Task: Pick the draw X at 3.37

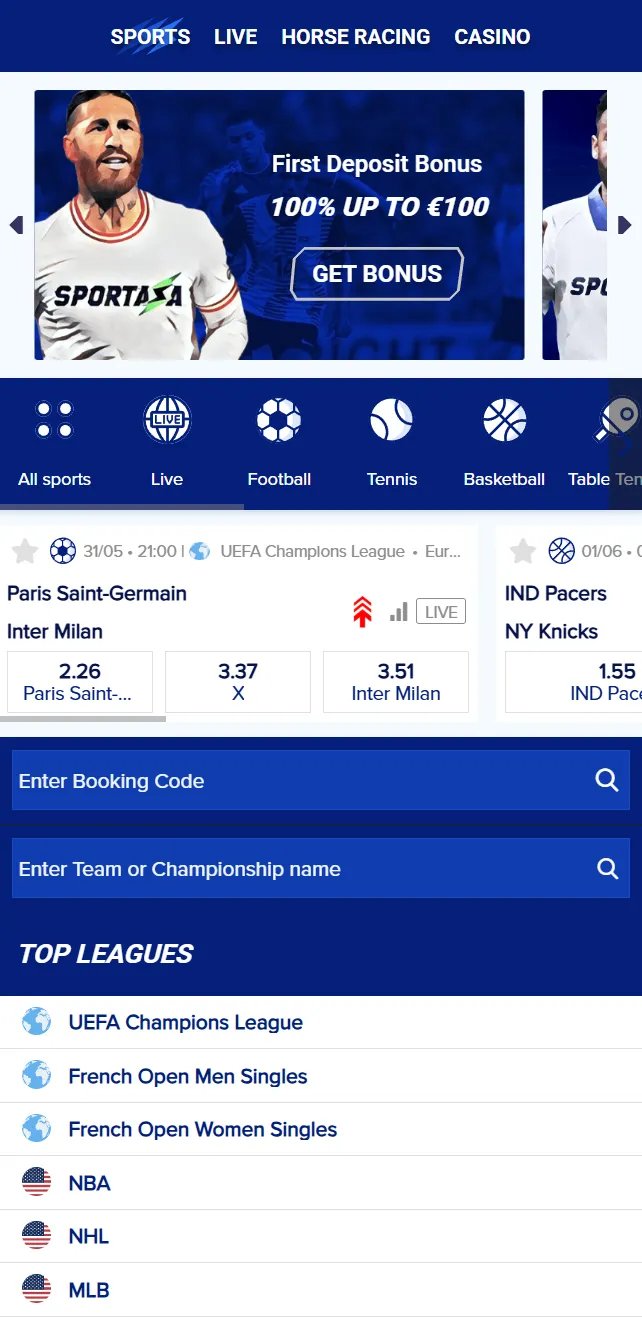Action: click(x=238, y=682)
